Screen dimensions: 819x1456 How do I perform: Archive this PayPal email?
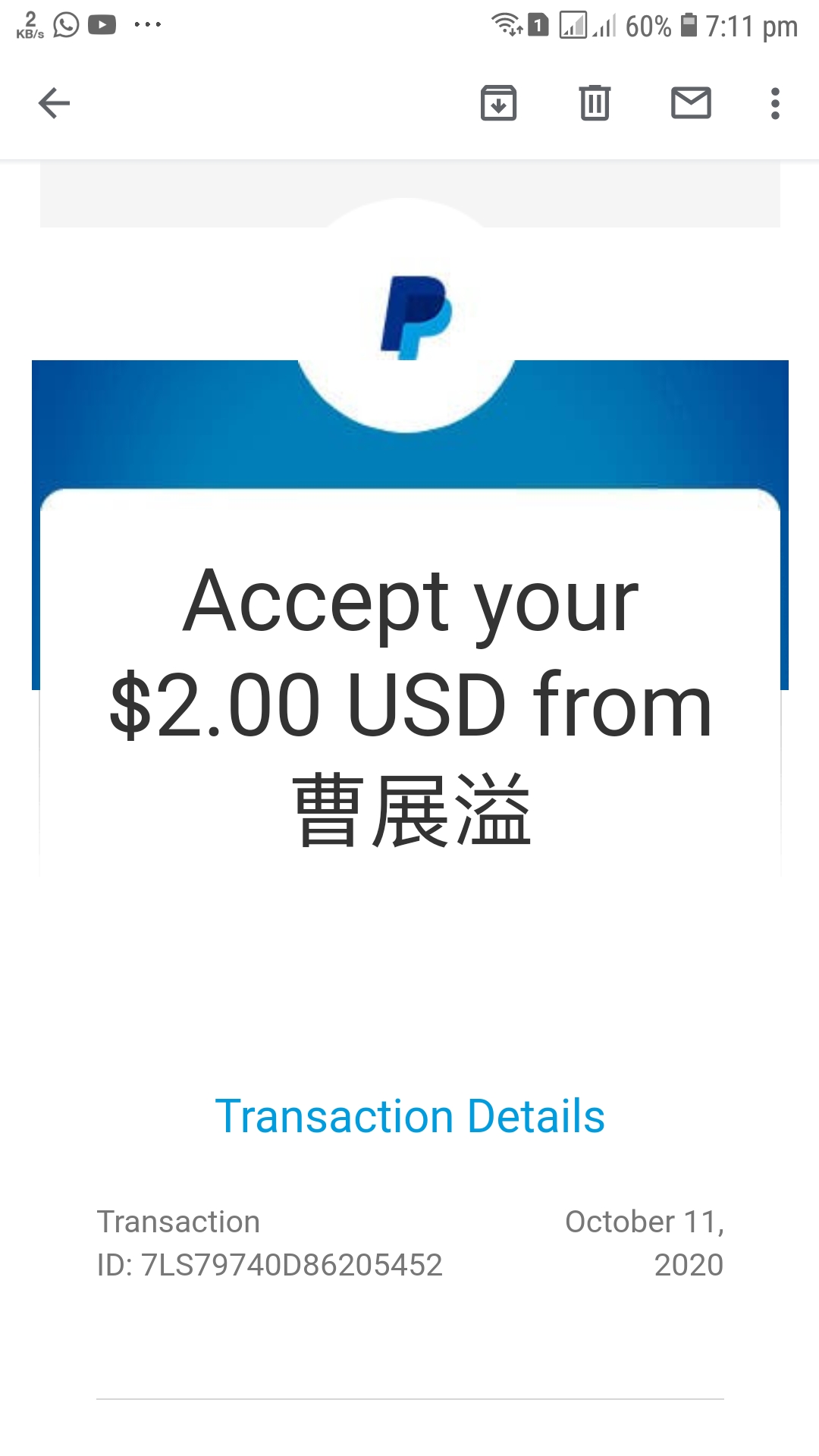(498, 103)
